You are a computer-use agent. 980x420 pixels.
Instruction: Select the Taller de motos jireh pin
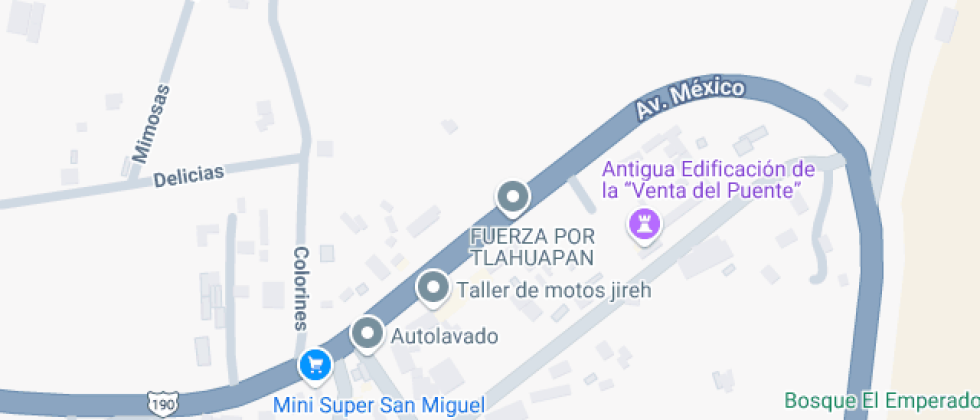coord(432,288)
